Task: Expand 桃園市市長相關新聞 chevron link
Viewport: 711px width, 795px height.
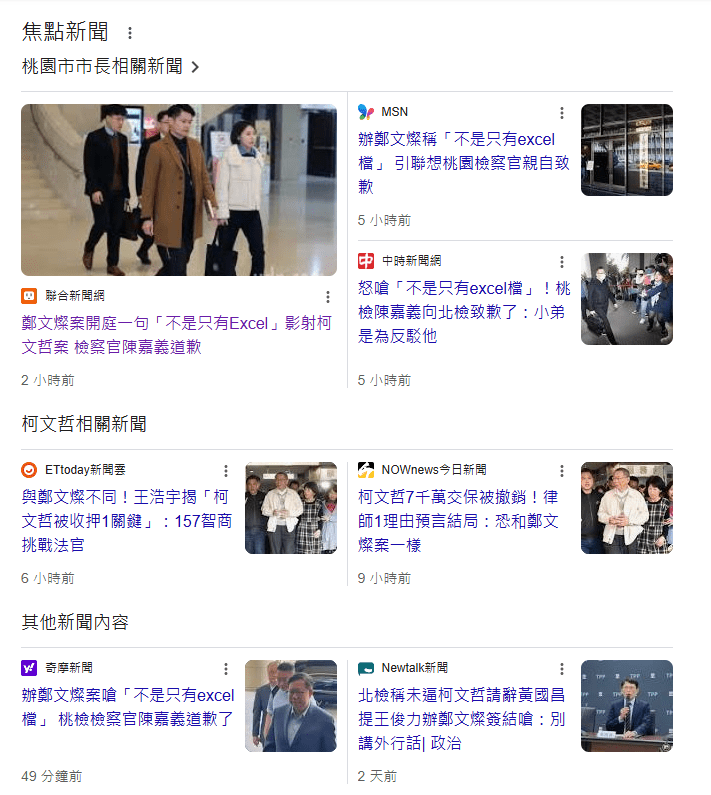Action: tap(195, 67)
